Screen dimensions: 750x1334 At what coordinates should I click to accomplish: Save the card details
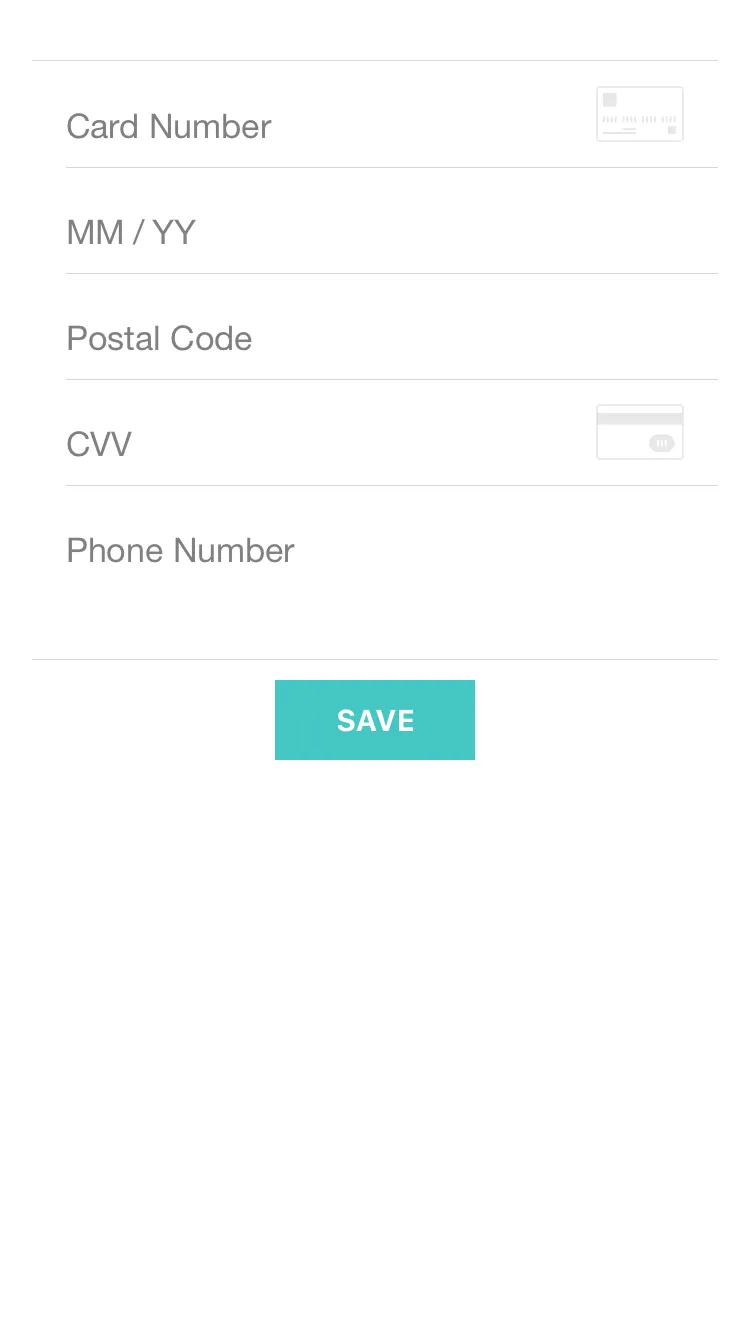[x=375, y=720]
